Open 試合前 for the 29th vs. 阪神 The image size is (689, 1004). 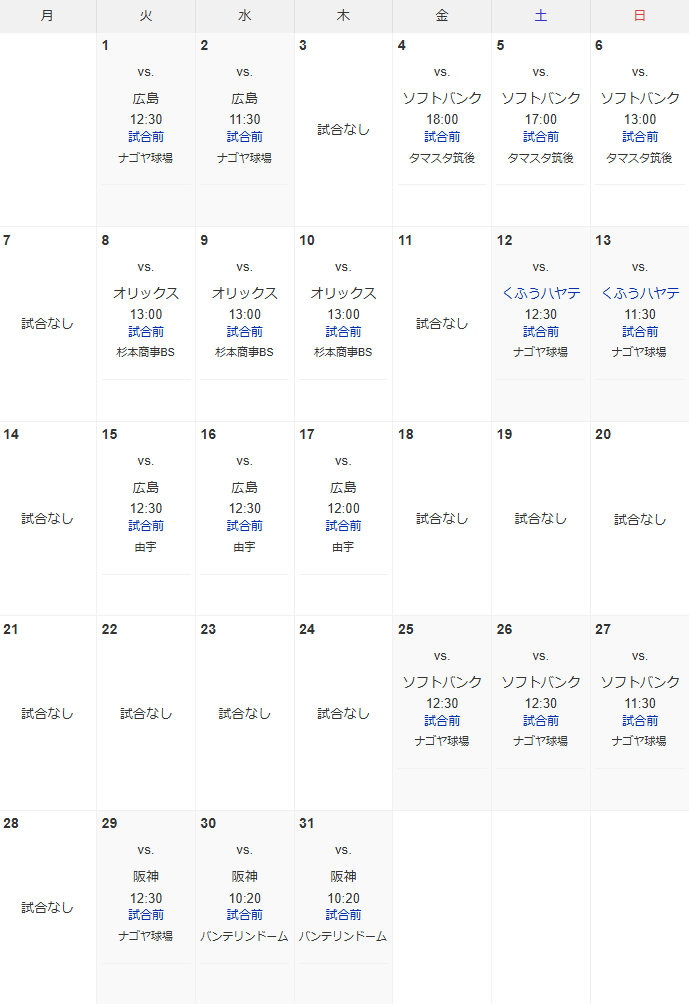tap(146, 915)
